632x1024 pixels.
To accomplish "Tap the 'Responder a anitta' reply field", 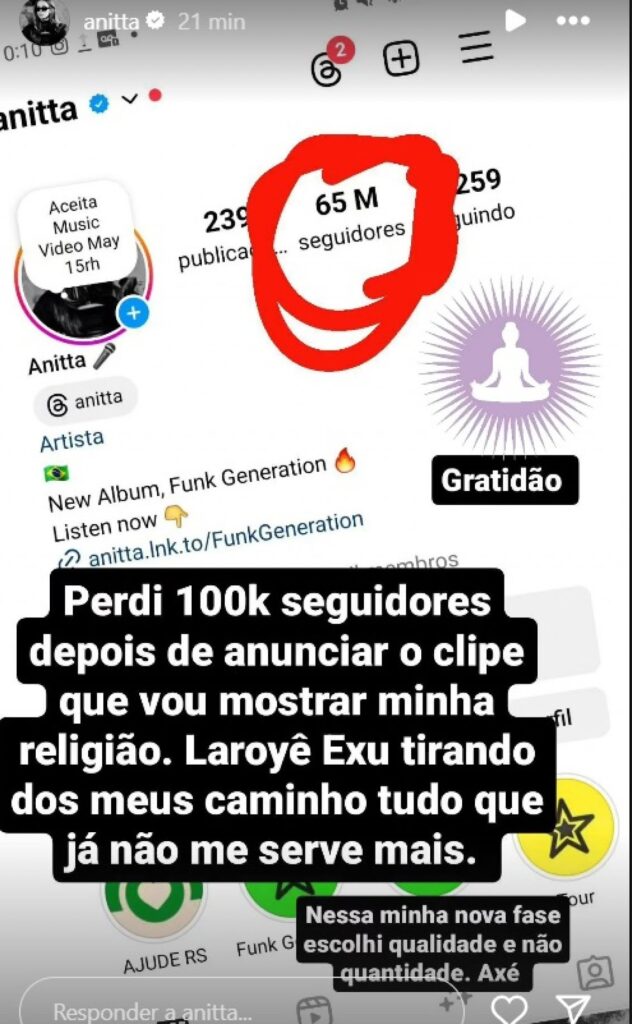I will coord(200,1008).
